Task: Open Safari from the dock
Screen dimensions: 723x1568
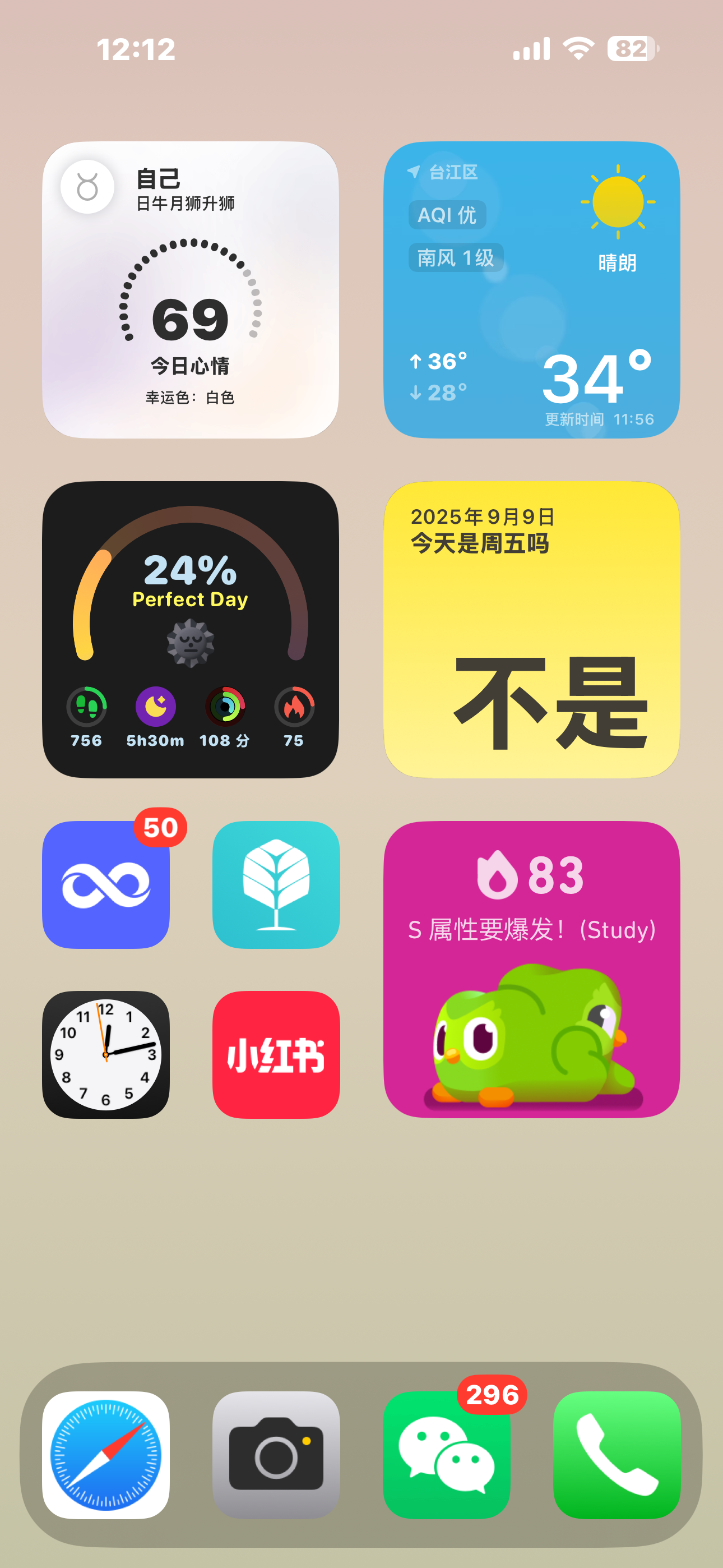Action: pos(106,1455)
